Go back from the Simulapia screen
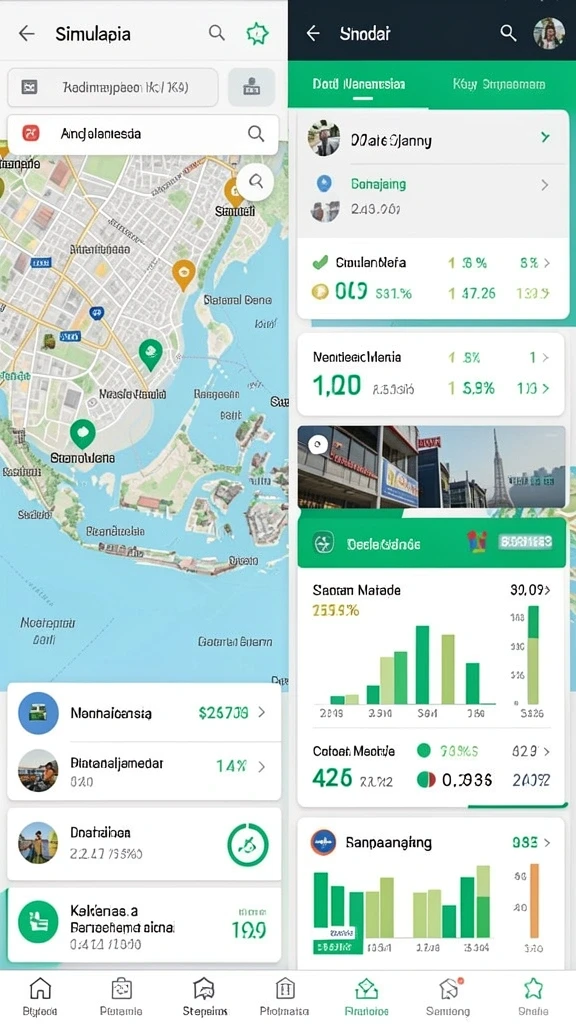 [x=26, y=33]
